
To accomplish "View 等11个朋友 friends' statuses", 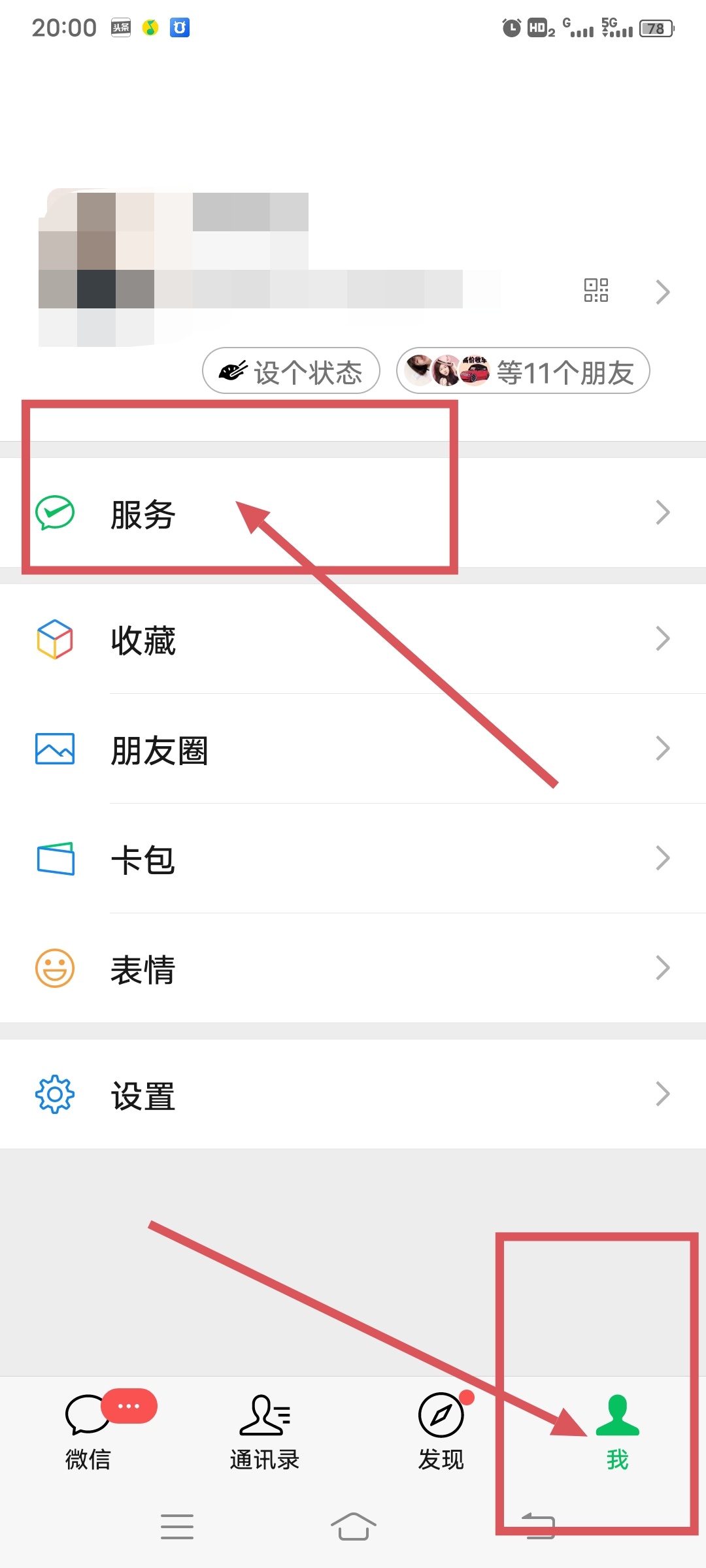I will click(523, 371).
